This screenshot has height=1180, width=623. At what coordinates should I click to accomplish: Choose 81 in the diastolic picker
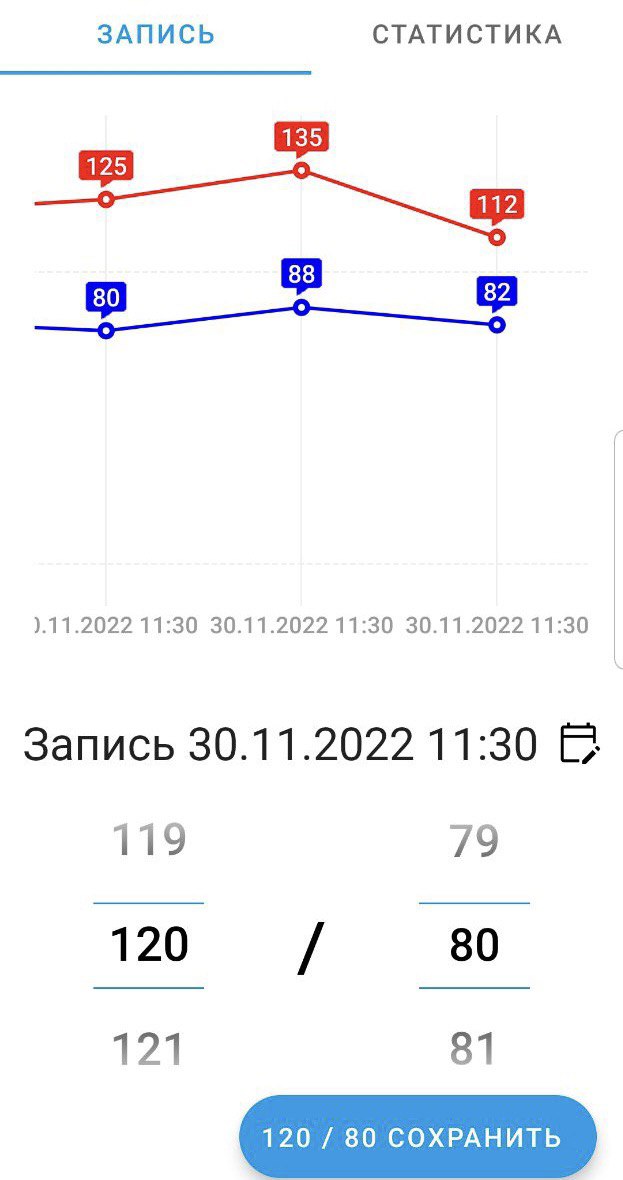click(474, 1050)
